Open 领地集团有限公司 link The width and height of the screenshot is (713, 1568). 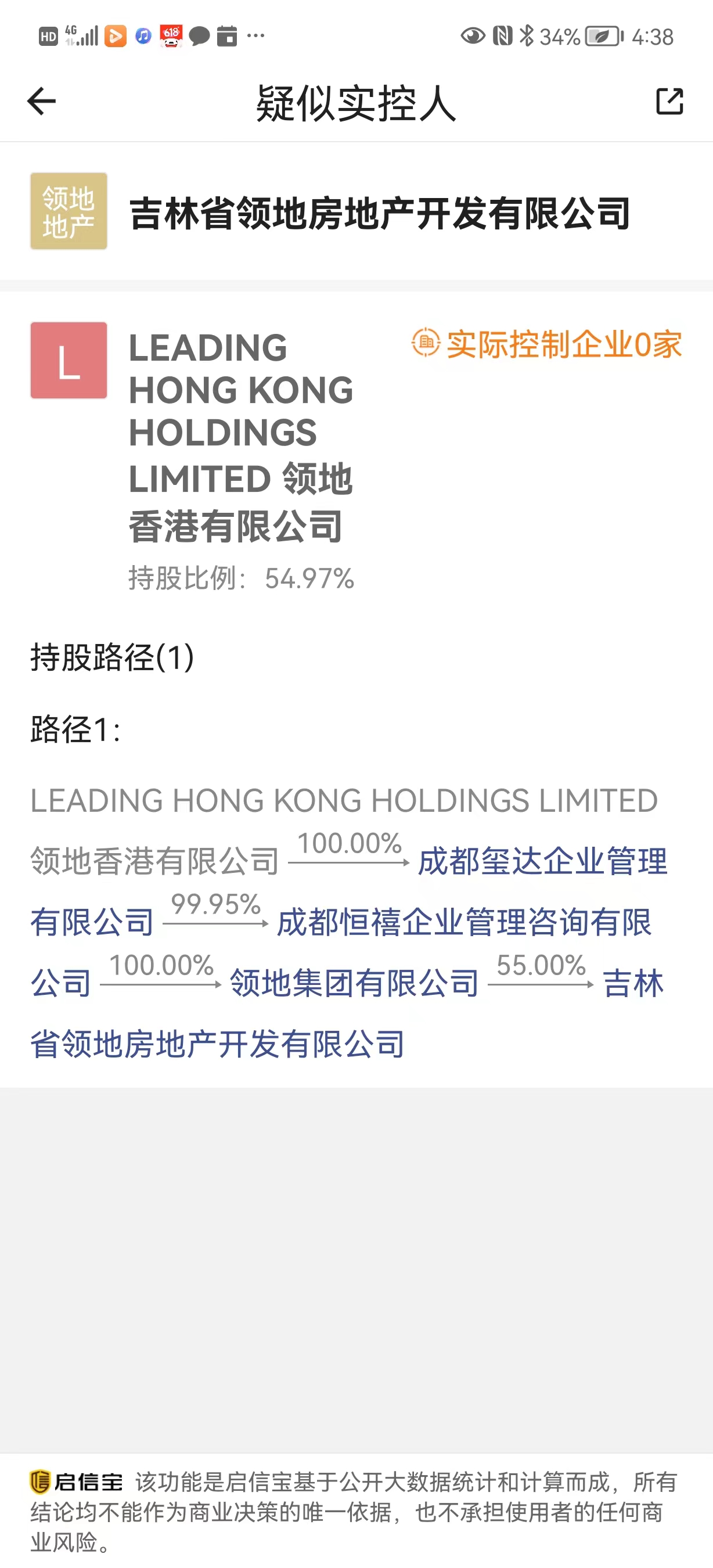354,984
